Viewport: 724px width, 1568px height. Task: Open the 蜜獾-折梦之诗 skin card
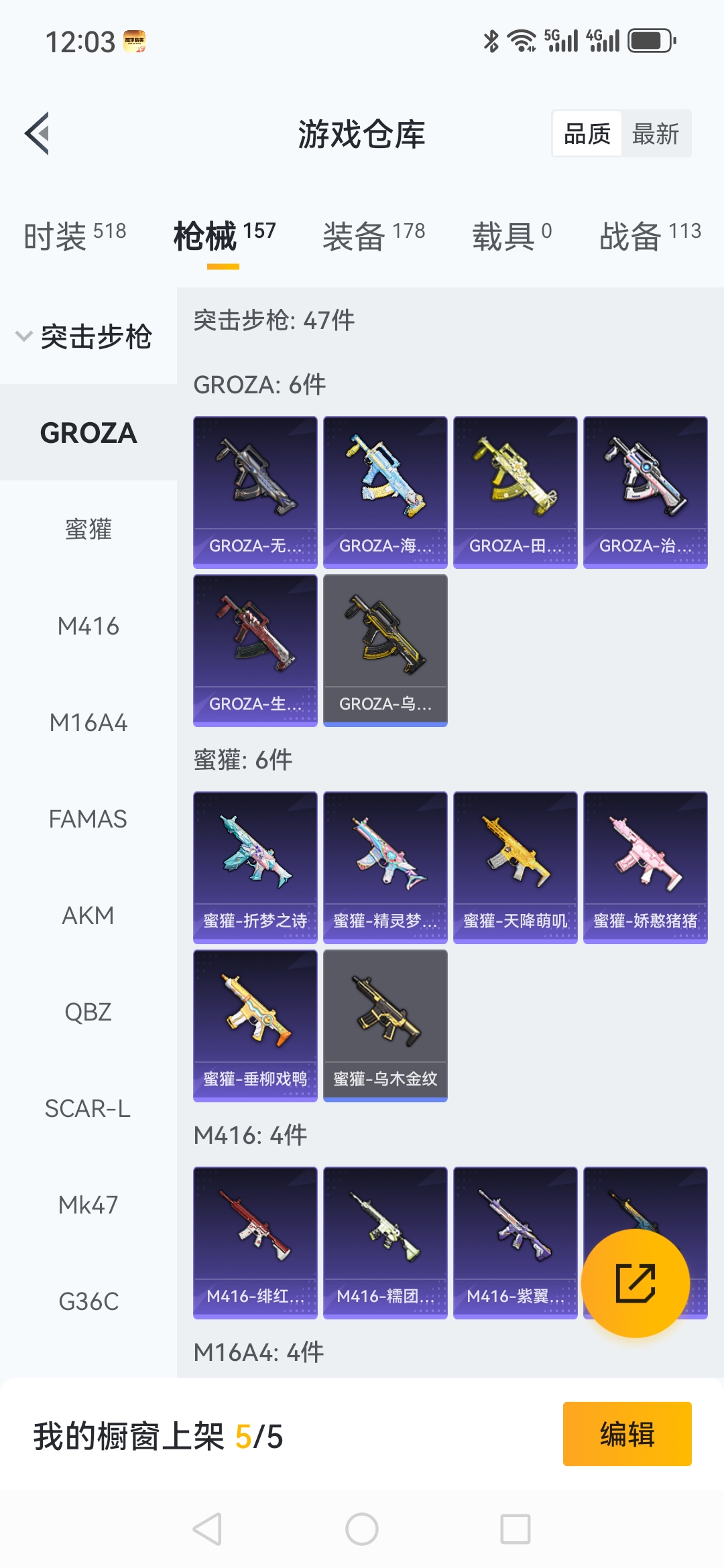255,867
